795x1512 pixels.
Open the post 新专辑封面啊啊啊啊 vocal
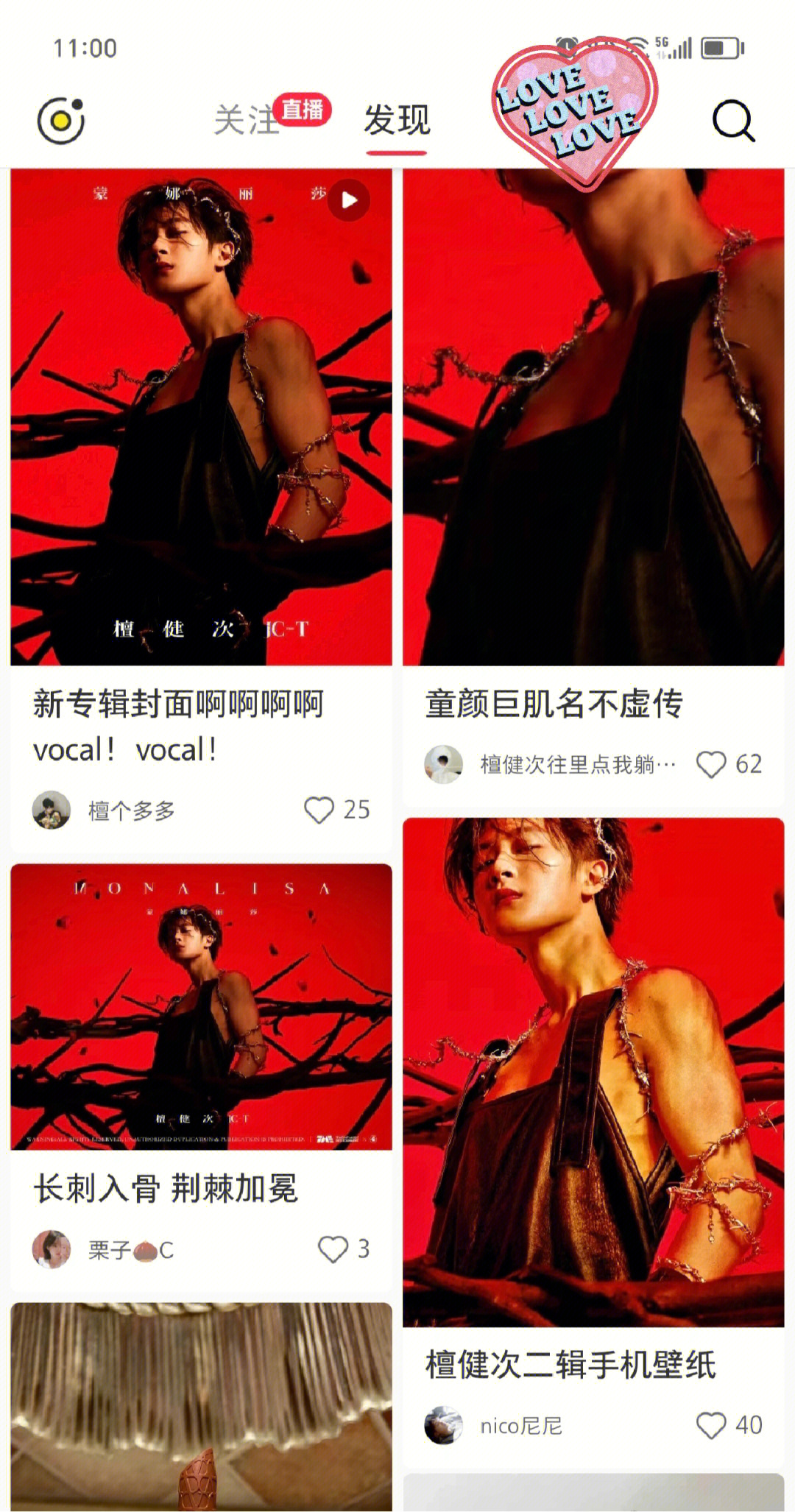[x=201, y=417]
